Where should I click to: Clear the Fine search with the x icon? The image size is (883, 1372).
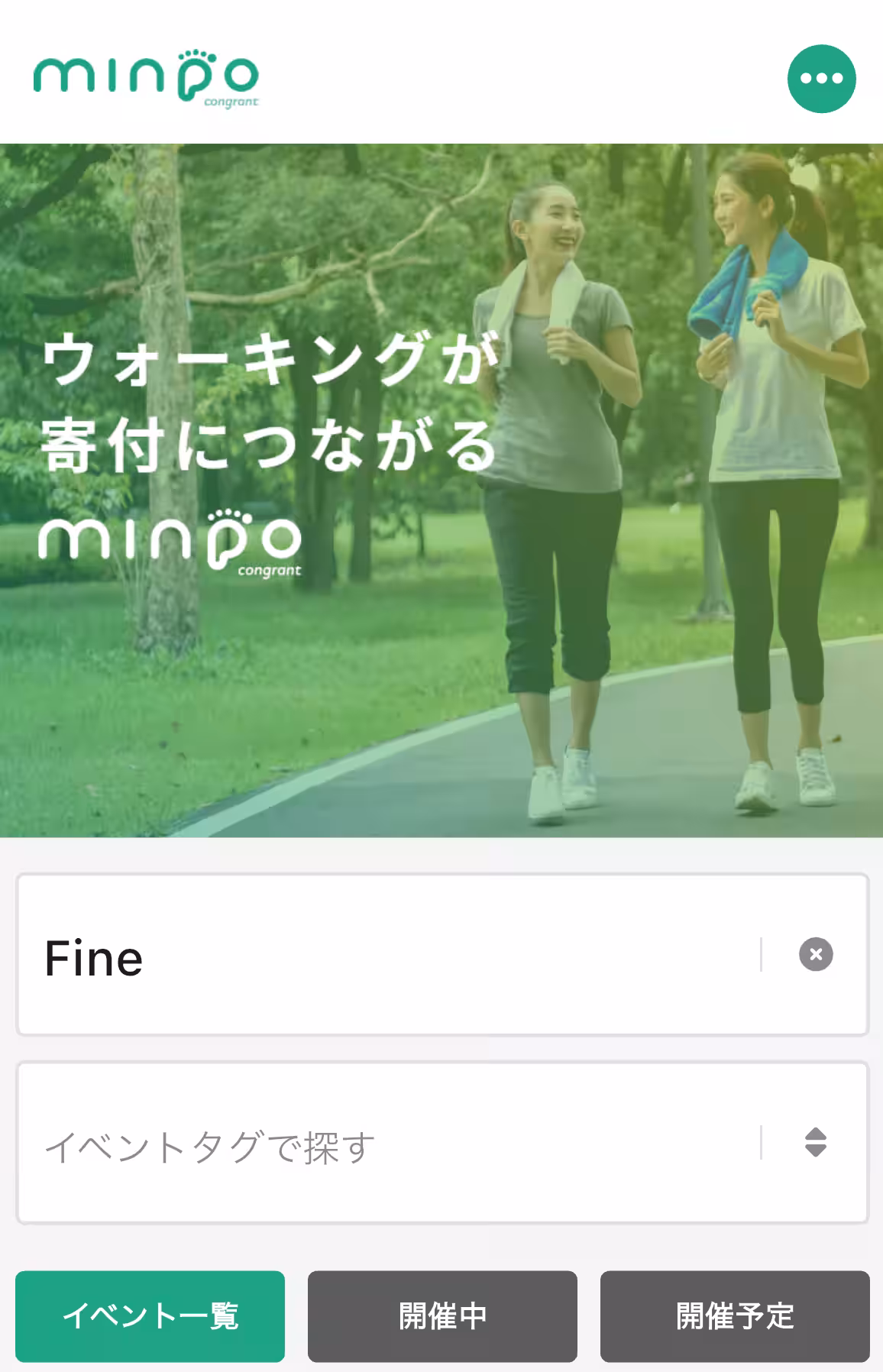(817, 953)
